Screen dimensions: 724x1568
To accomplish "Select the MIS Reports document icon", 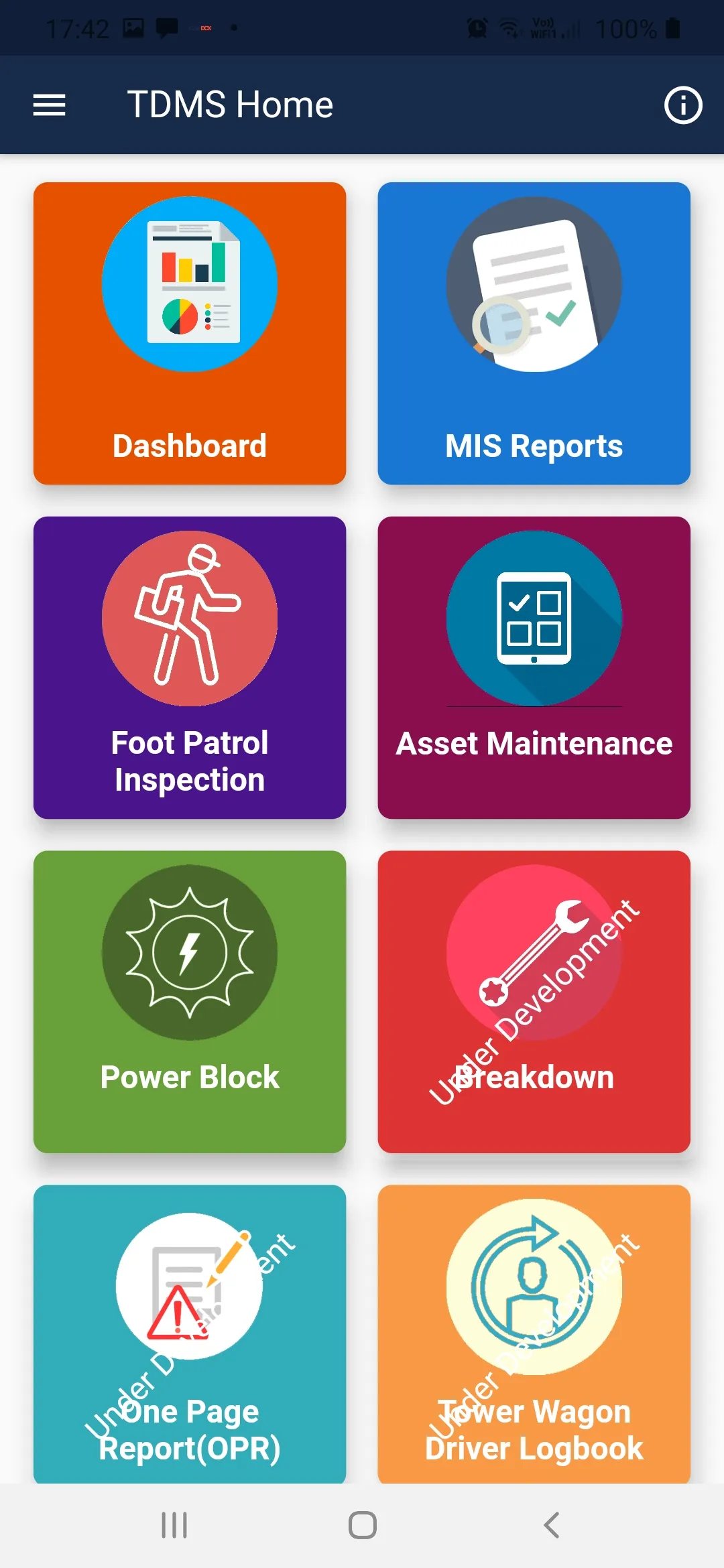I will pos(534,284).
